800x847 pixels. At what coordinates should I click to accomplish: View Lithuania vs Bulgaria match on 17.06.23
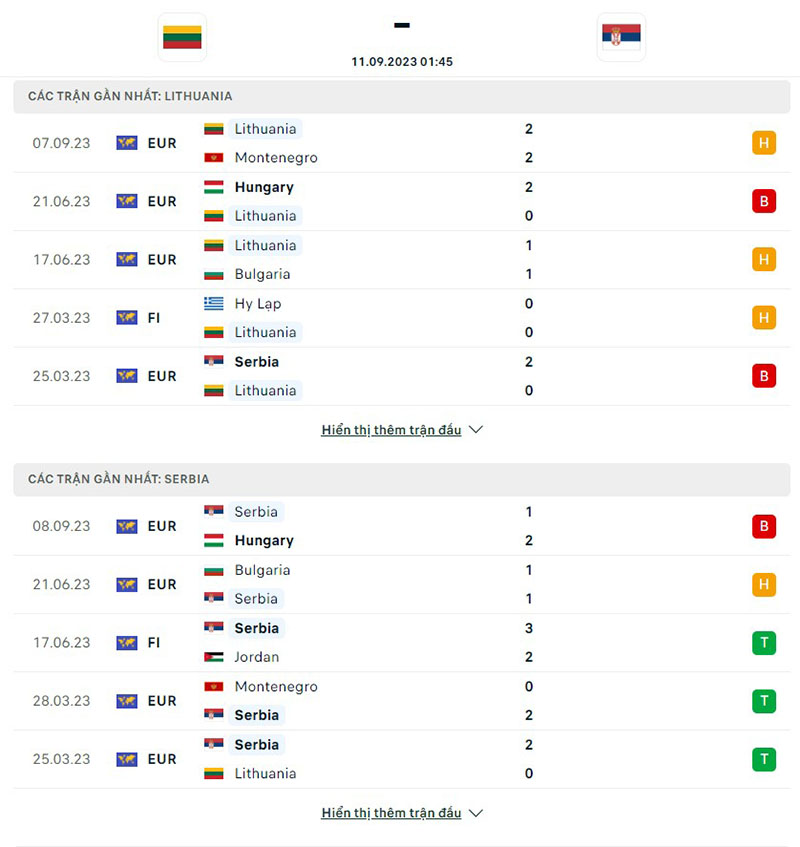click(400, 259)
